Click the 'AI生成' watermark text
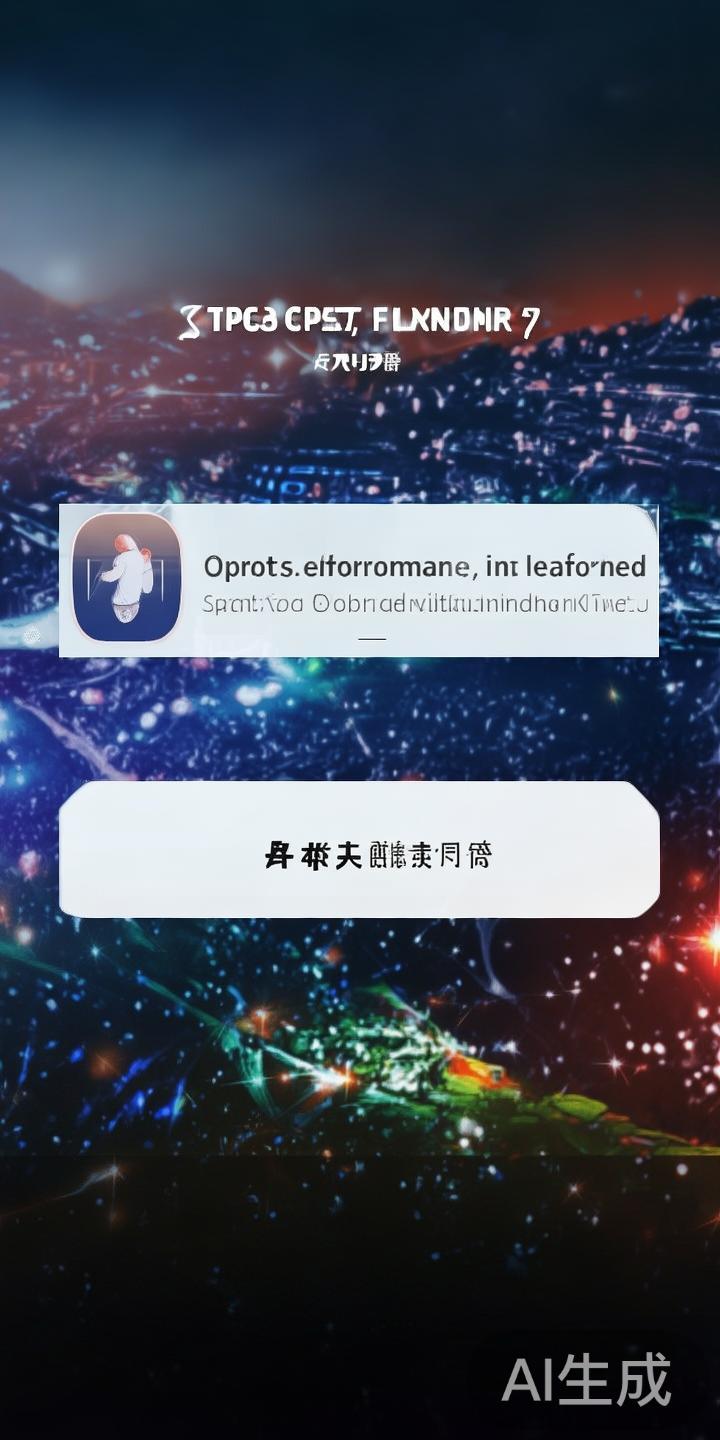Screen dimensions: 720x1440 [x=590, y=1378]
